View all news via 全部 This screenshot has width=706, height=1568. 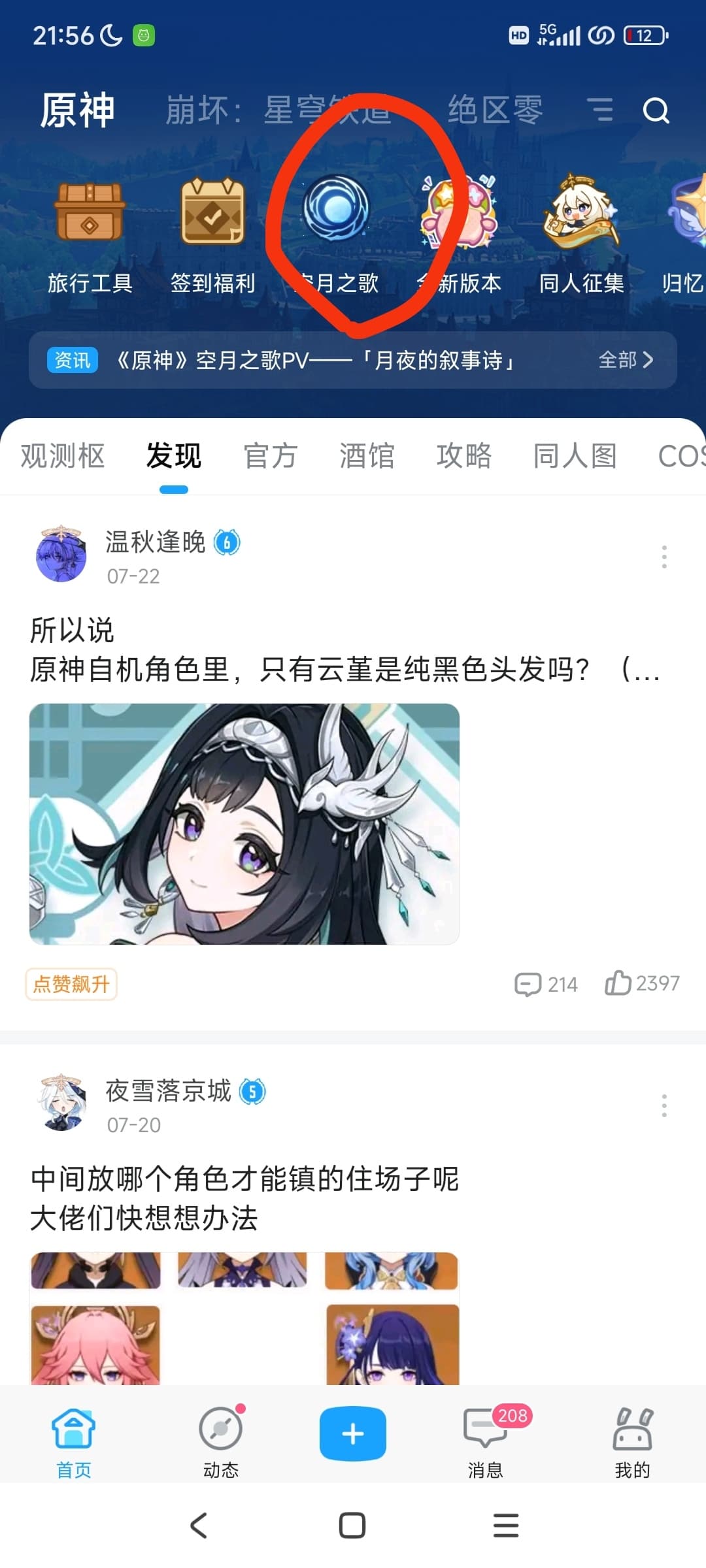click(x=626, y=360)
